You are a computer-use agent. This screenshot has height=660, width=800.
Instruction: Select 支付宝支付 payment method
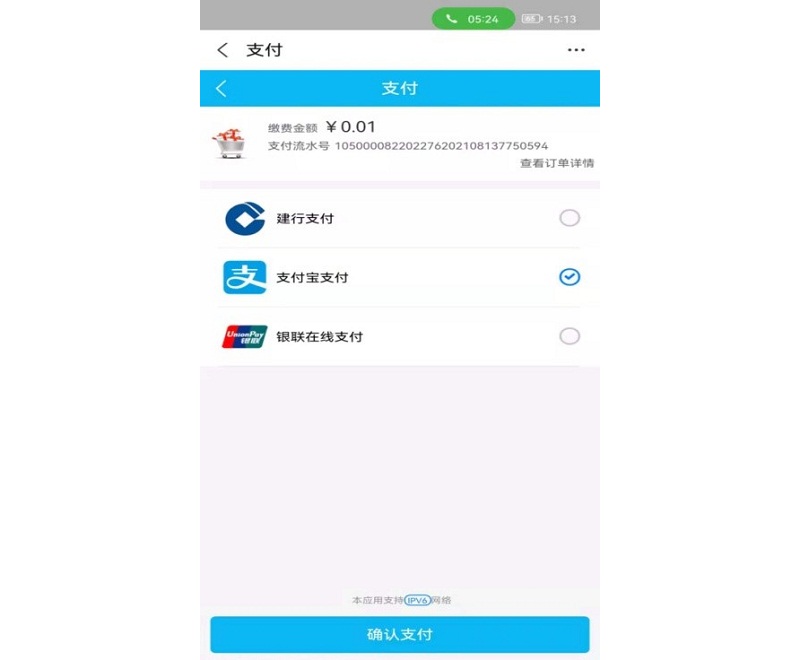(x=569, y=277)
